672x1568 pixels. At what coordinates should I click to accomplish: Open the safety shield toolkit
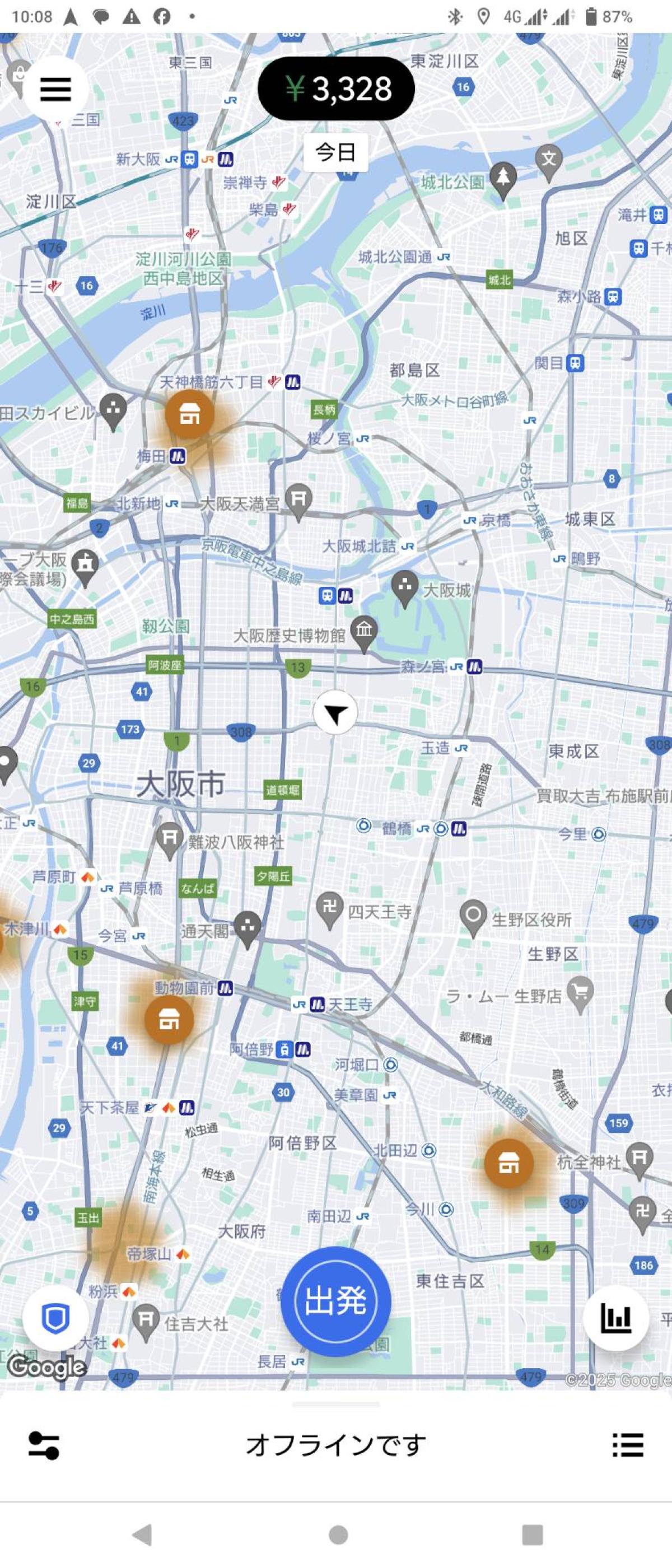(x=55, y=1318)
